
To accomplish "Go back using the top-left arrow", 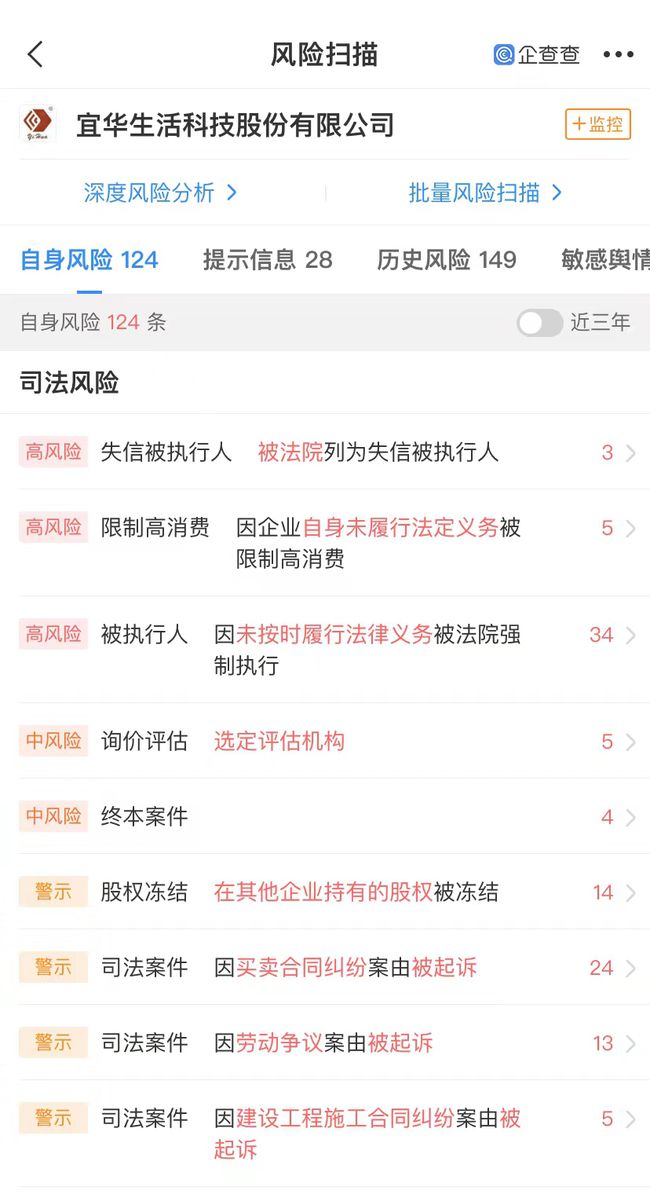I will coord(35,54).
